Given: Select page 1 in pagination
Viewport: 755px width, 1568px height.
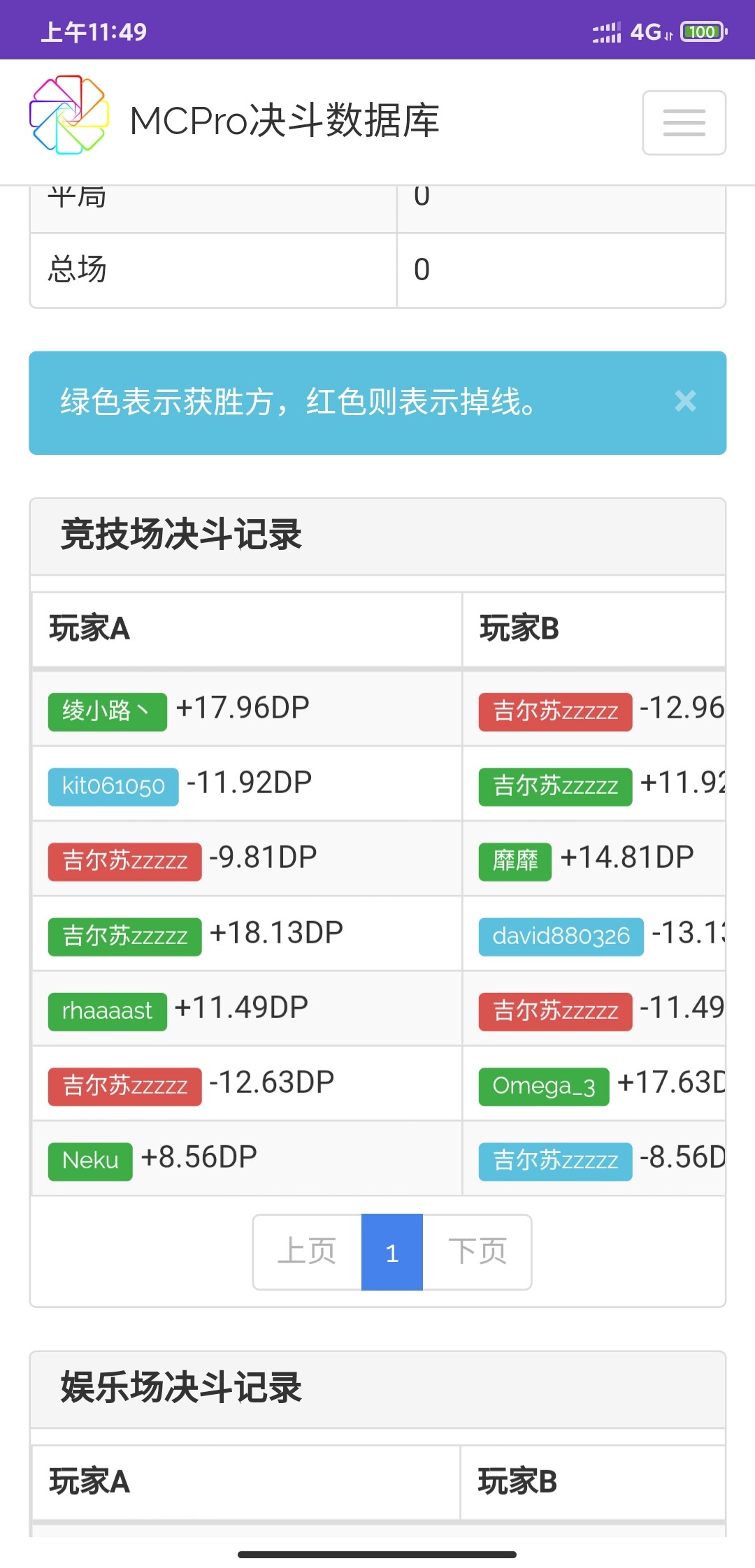Looking at the screenshot, I should click(392, 1251).
